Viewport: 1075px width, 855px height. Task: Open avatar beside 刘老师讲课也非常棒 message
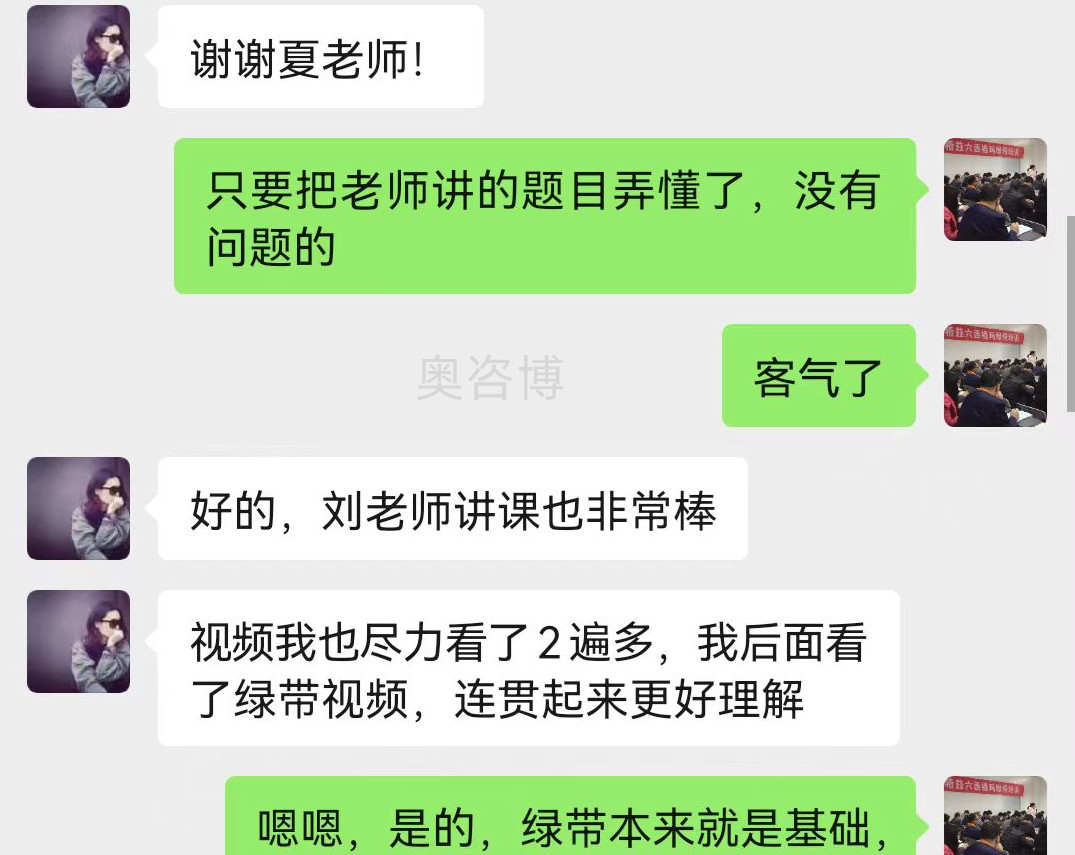(78, 508)
